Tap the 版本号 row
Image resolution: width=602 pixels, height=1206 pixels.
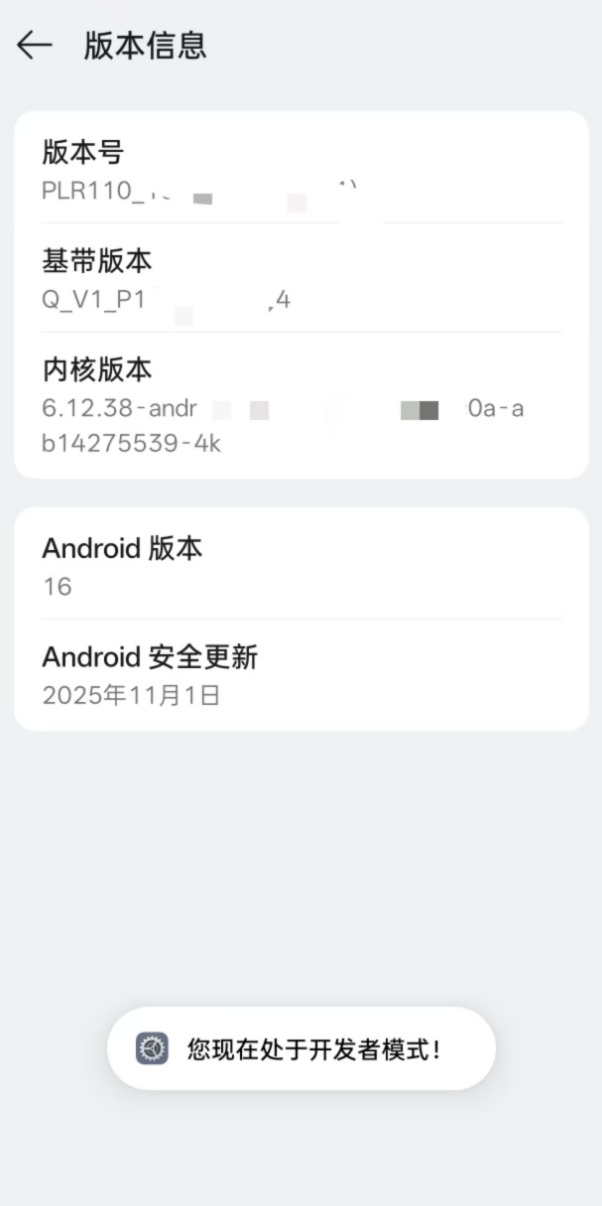coord(300,169)
